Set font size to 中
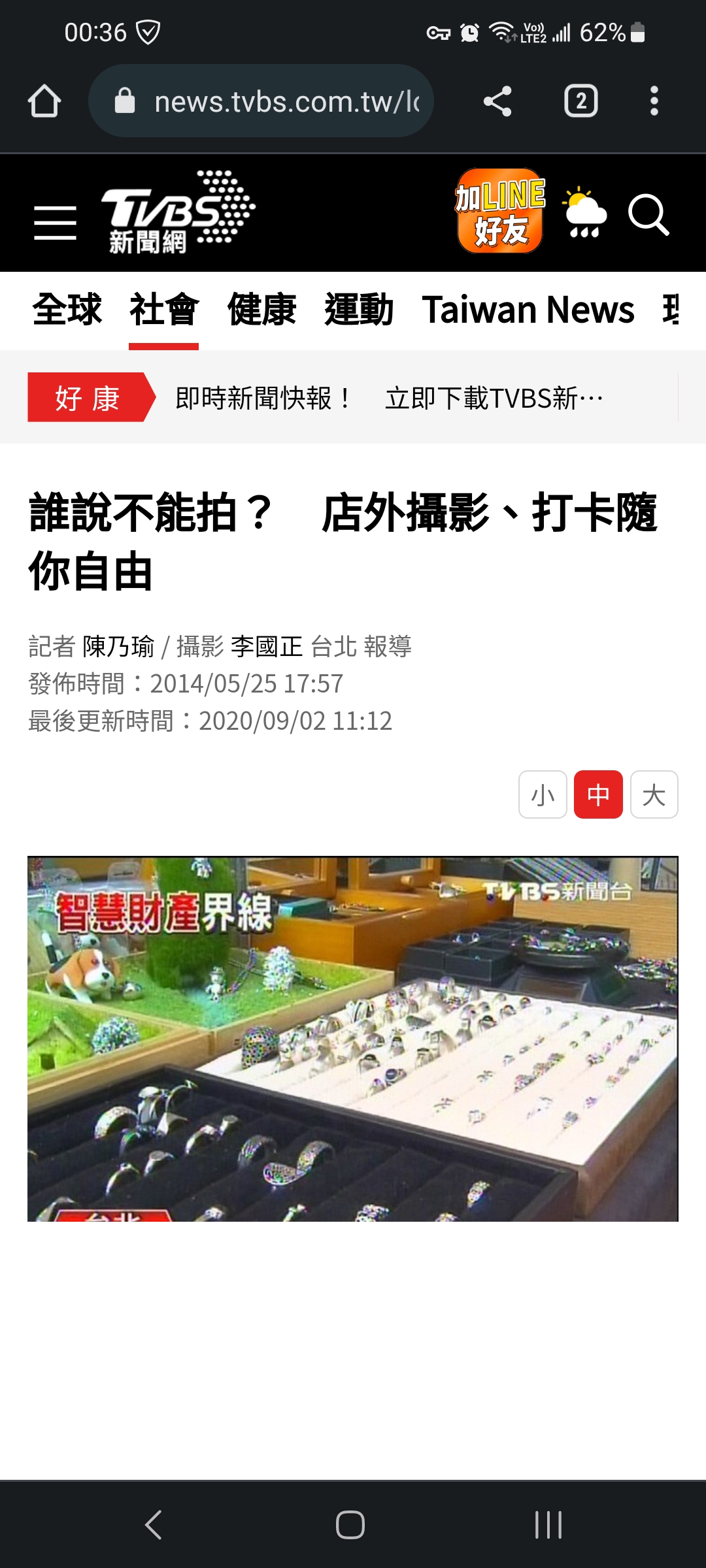This screenshot has width=706, height=1568. point(598,795)
